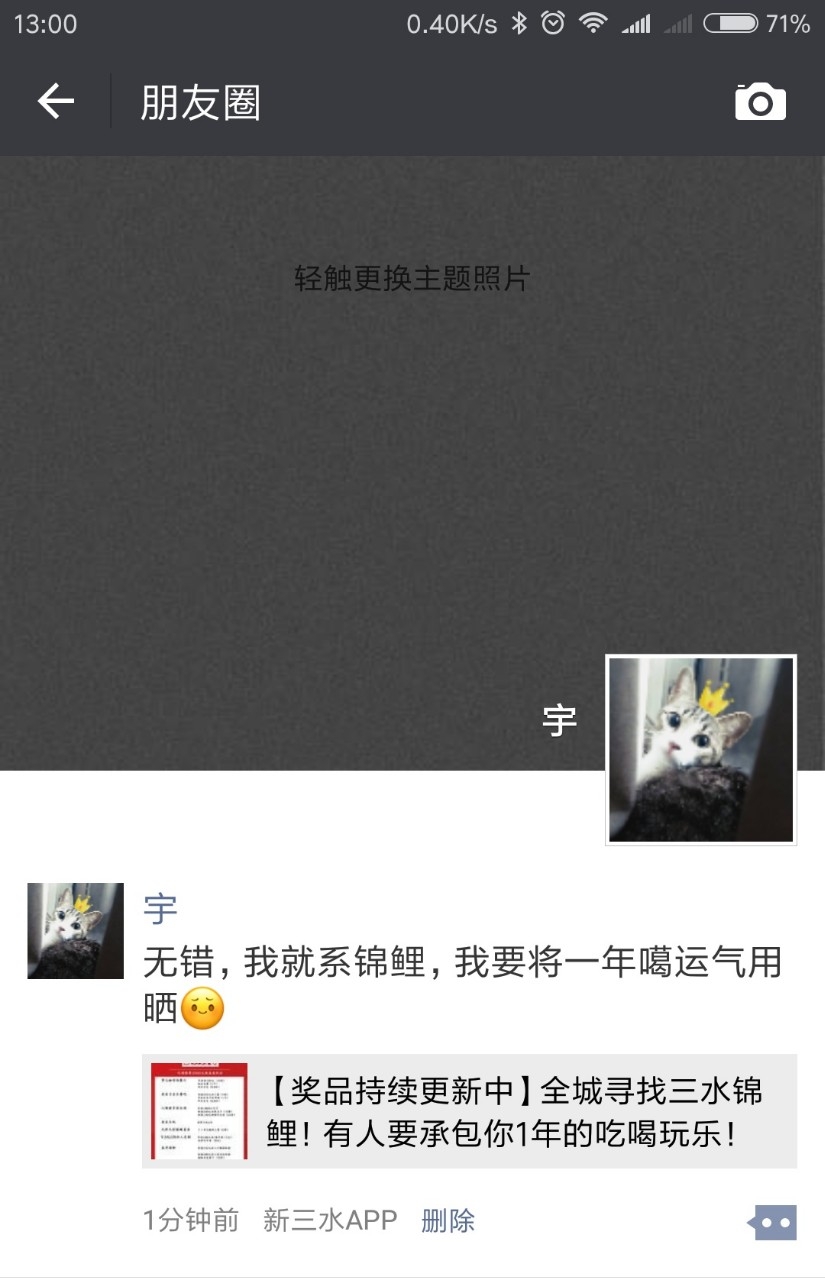Screen dimensions: 825x1280
Task: Open the shared 三水锦鲤 article card
Action: [470, 1111]
